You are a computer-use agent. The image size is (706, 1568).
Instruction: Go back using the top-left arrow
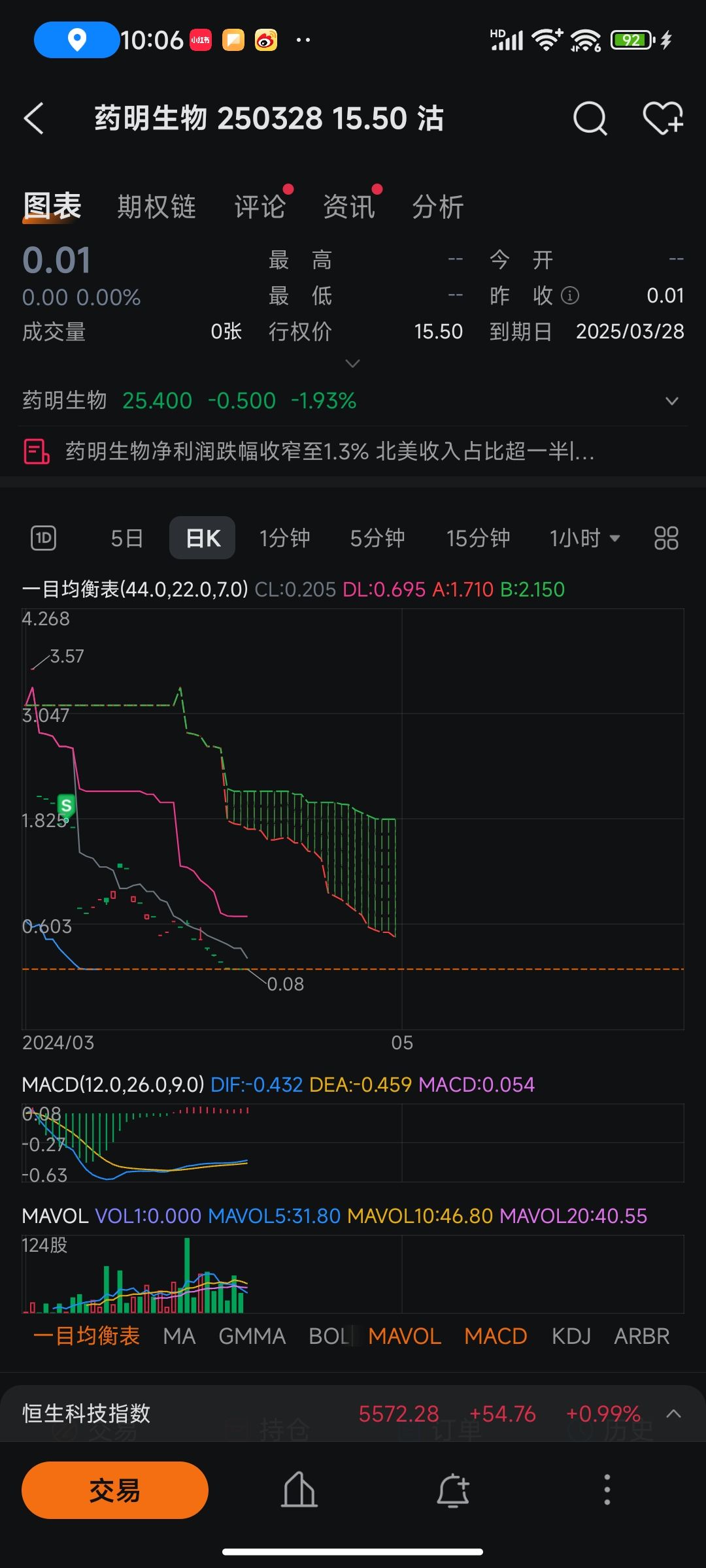point(34,119)
